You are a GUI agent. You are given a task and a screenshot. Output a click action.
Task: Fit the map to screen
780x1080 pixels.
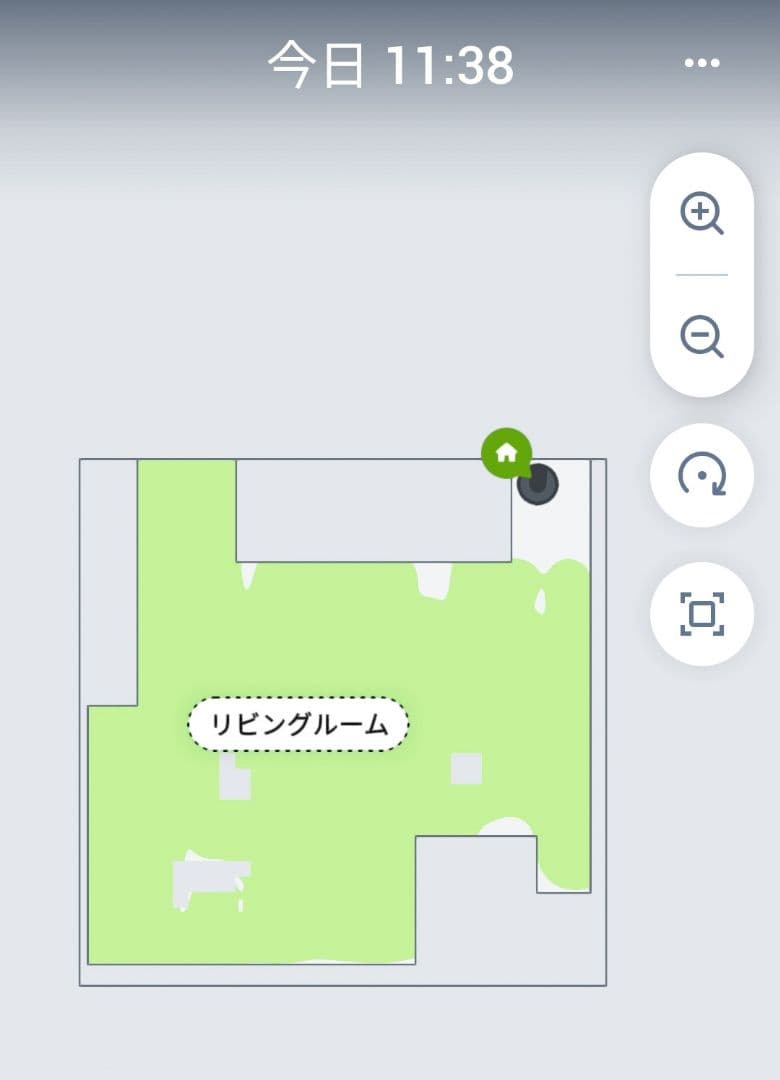click(701, 616)
